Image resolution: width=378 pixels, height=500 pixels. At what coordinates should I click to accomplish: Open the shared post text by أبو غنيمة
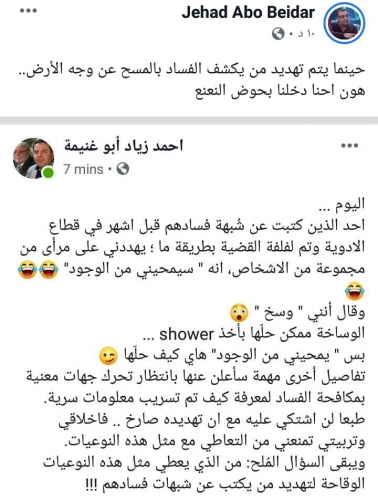[x=192, y=343]
